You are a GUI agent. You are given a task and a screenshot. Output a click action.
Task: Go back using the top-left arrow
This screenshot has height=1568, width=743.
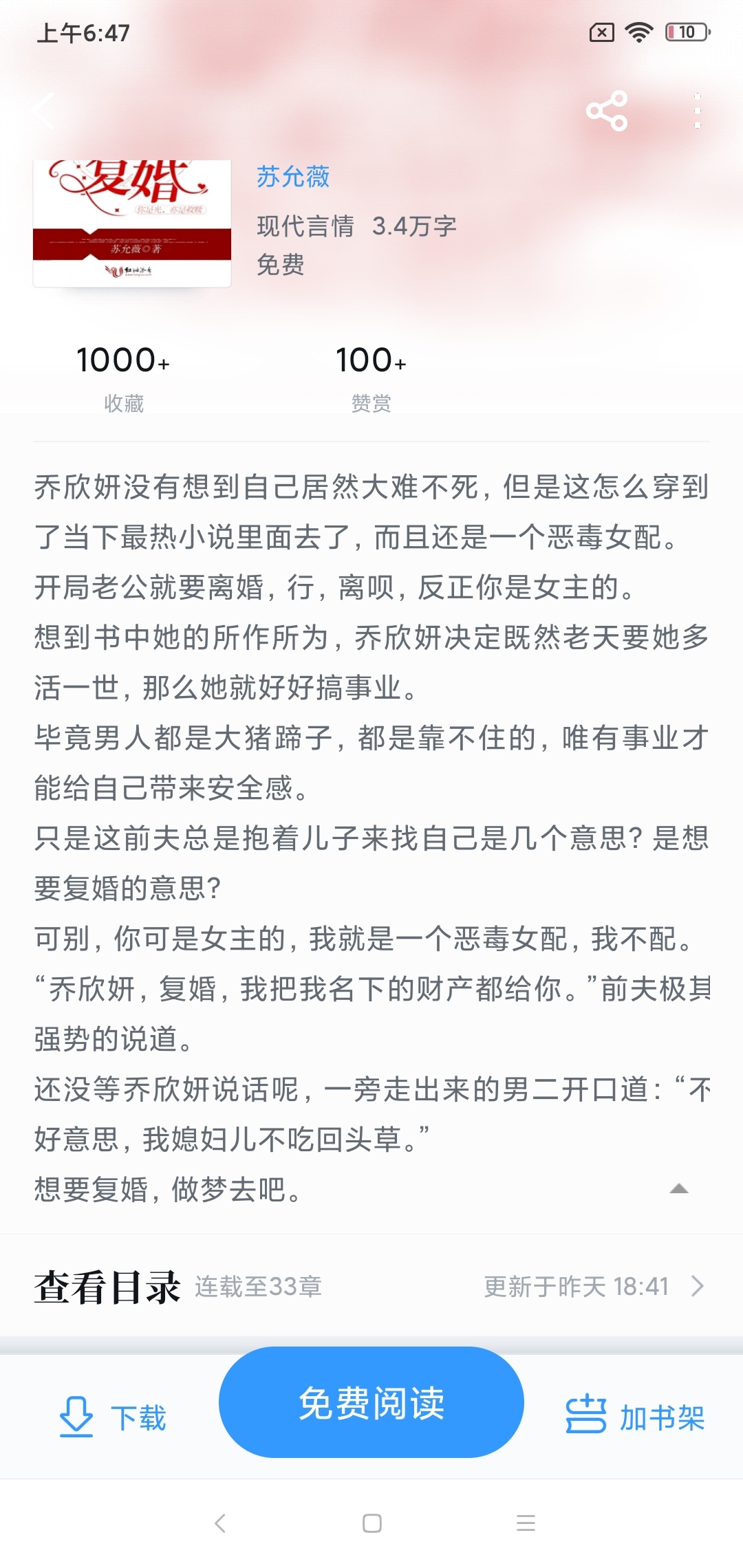coord(45,111)
